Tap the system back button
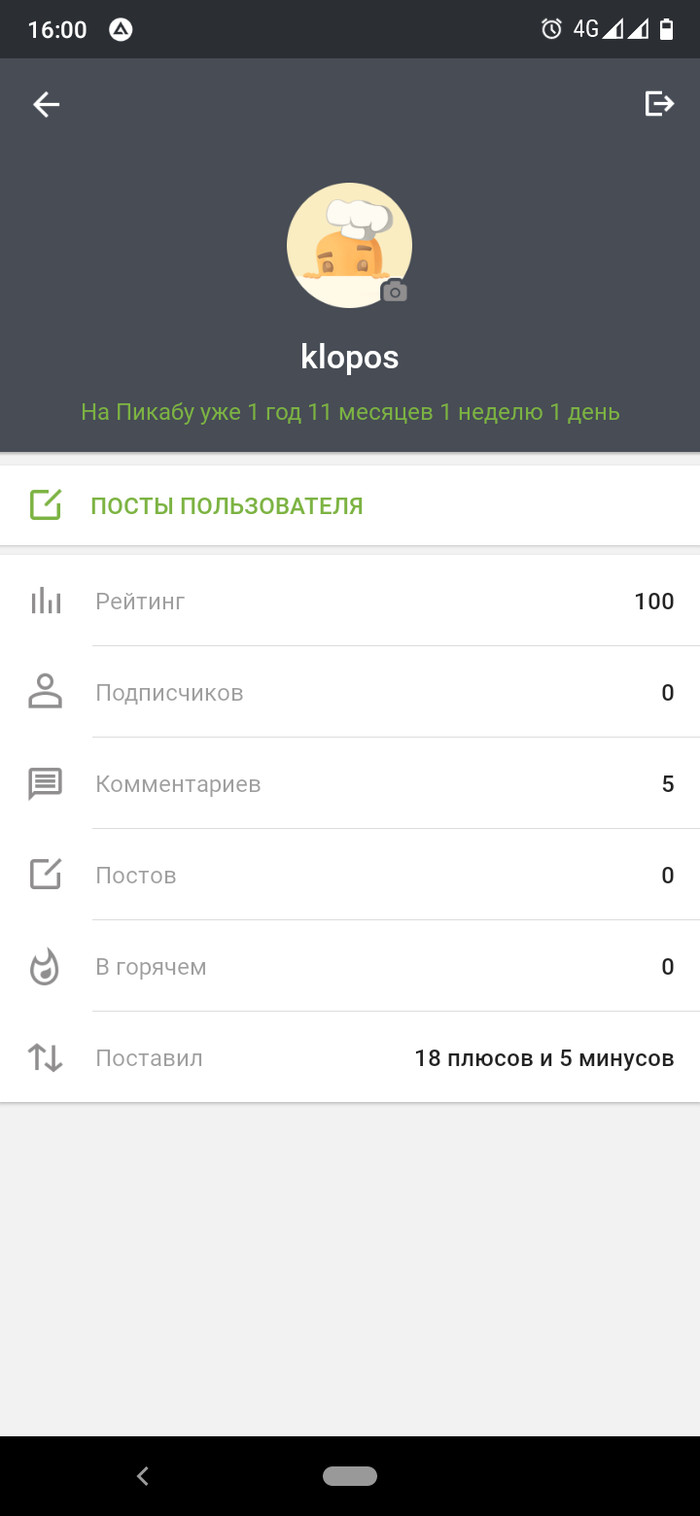The image size is (700, 1516). (x=143, y=1475)
